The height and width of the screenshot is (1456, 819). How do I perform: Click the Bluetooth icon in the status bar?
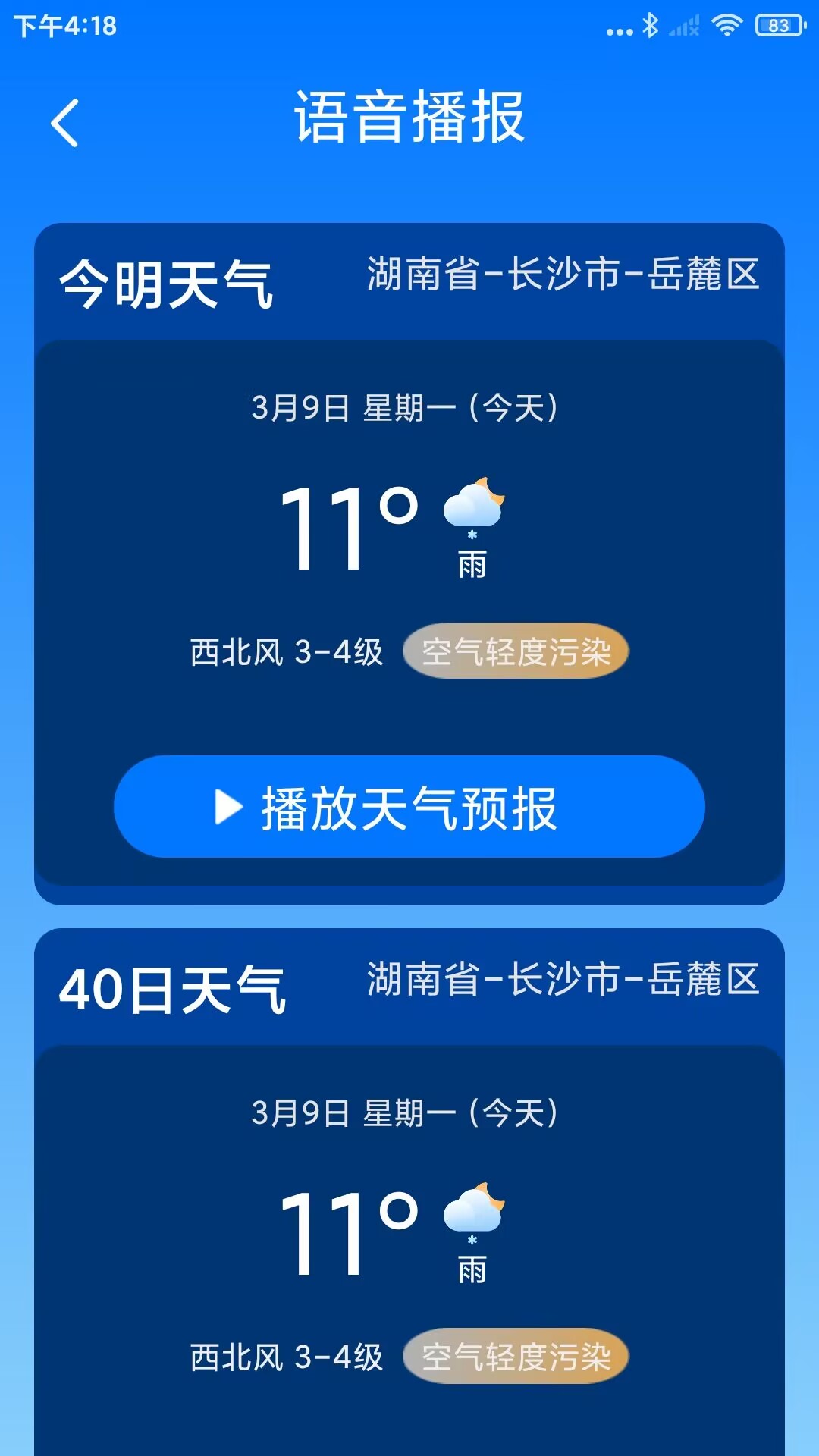[x=651, y=25]
